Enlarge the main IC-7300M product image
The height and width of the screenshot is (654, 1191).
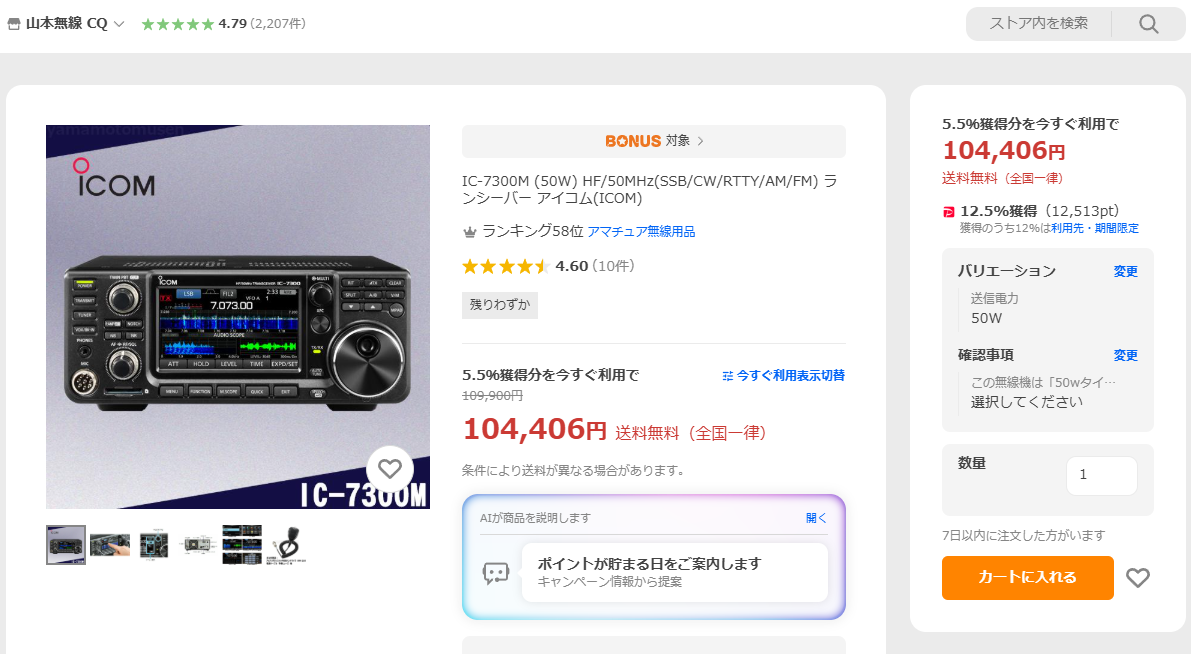(238, 317)
